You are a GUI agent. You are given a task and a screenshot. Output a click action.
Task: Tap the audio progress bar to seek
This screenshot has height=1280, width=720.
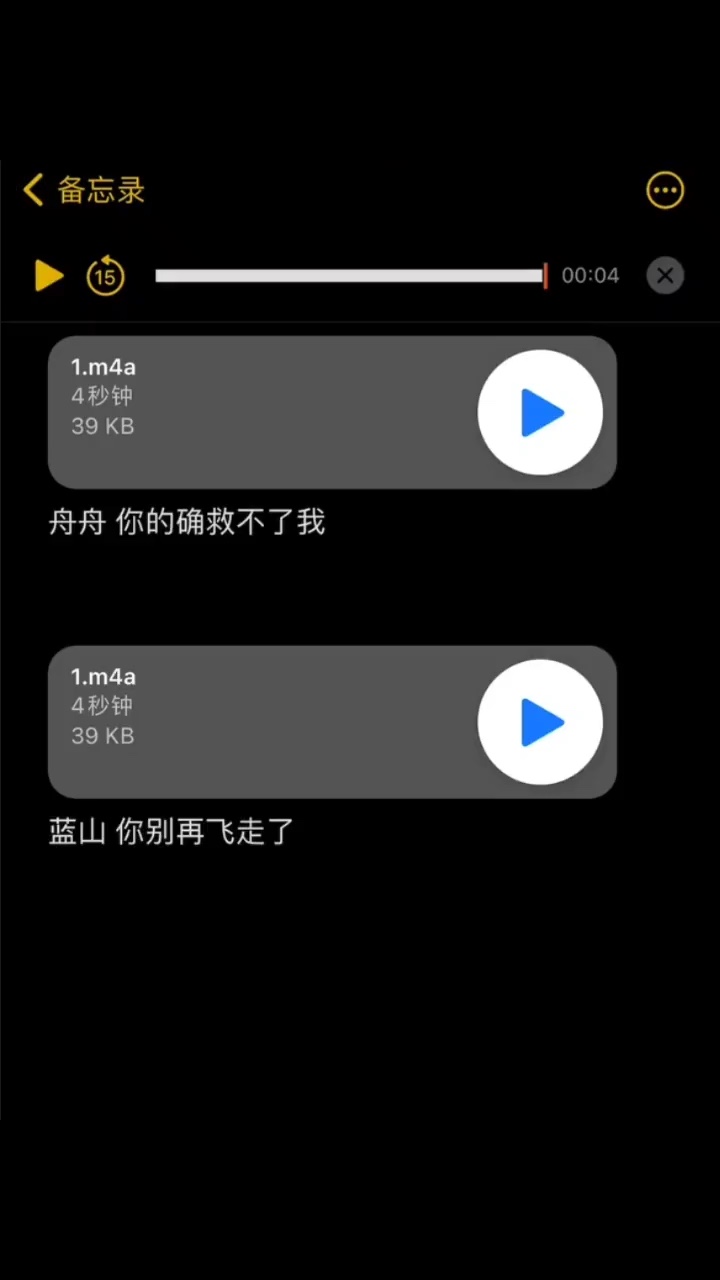click(350, 275)
